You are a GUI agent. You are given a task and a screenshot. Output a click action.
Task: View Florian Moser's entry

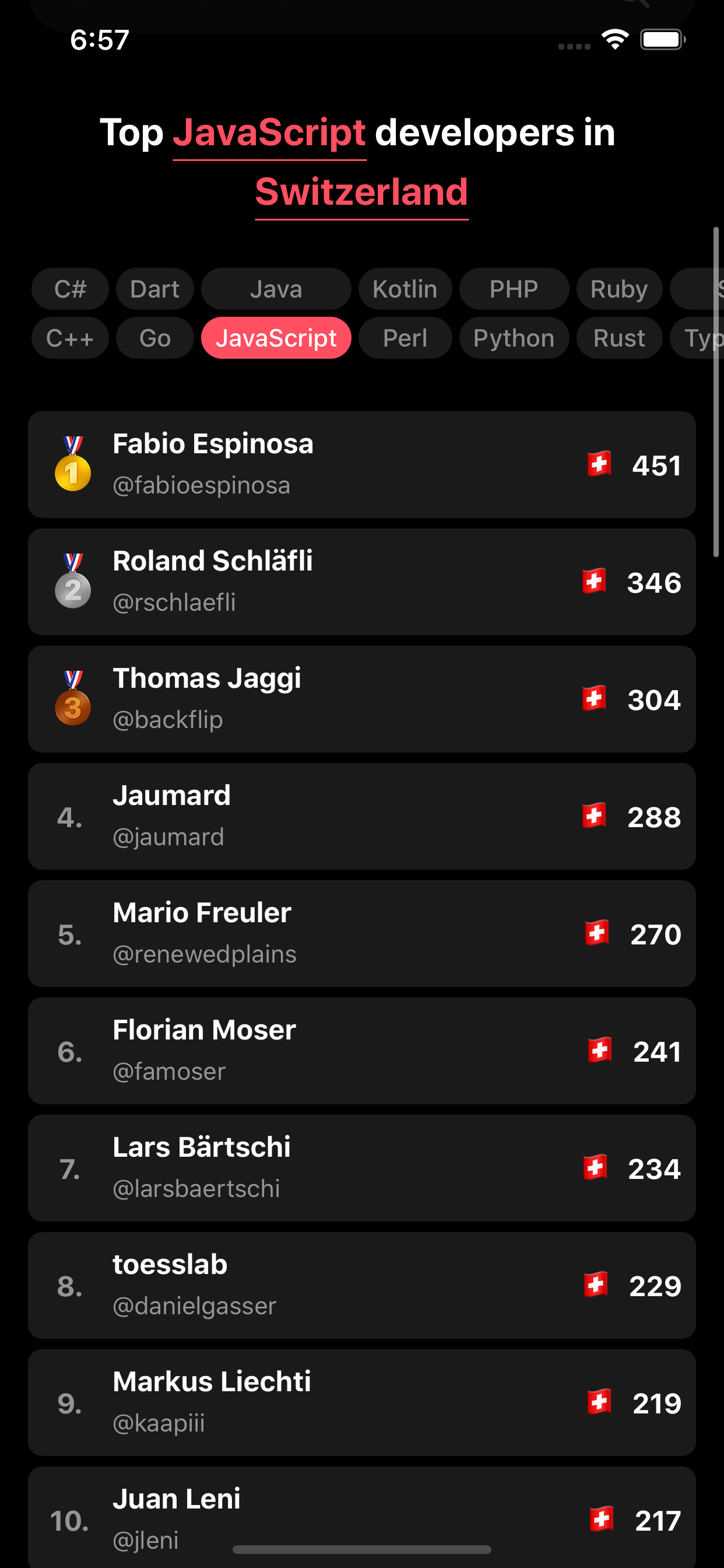pos(362,1051)
